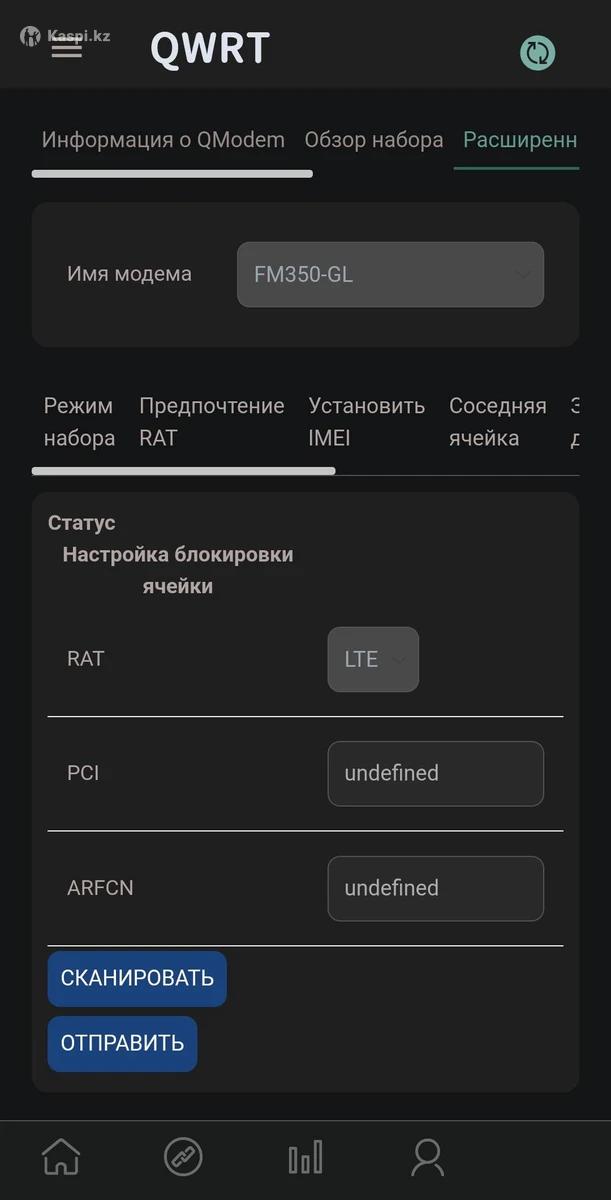Go to the home bottom tab
The image size is (611, 1200).
[x=61, y=1158]
